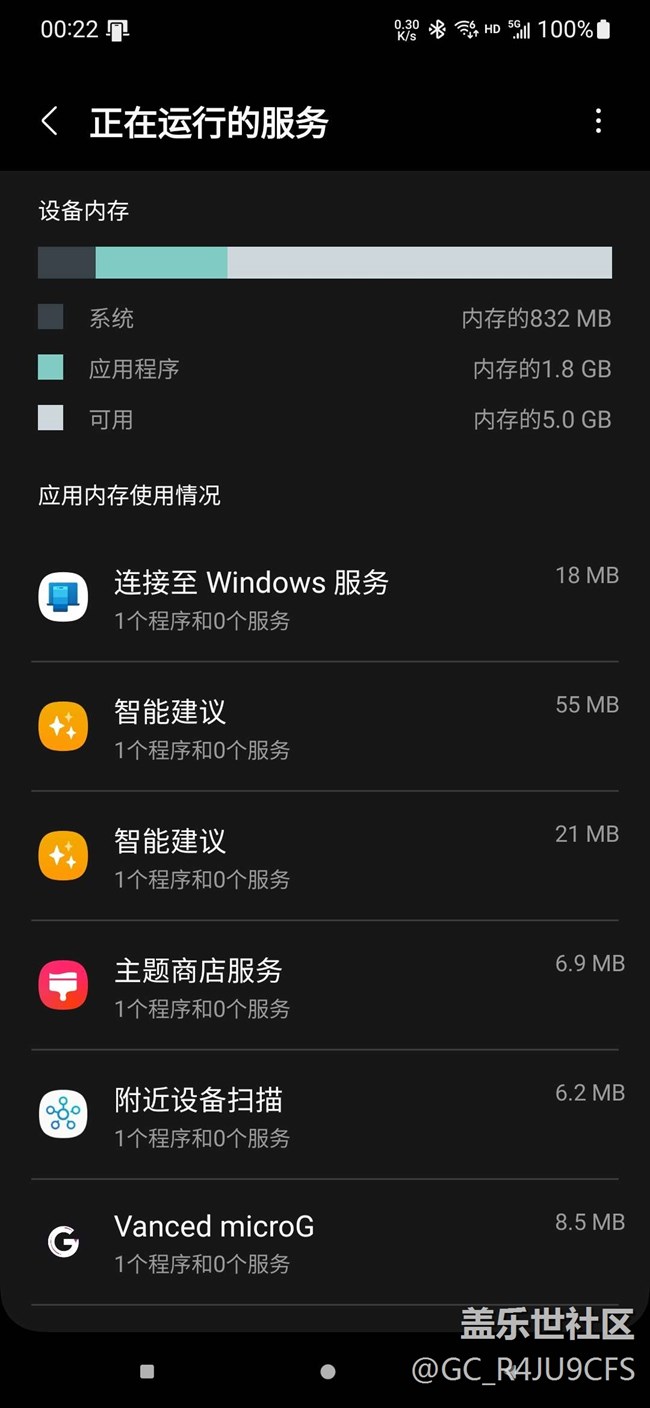Viewport: 650px width, 1408px height.
Task: Tap the system home button
Action: point(327,1372)
